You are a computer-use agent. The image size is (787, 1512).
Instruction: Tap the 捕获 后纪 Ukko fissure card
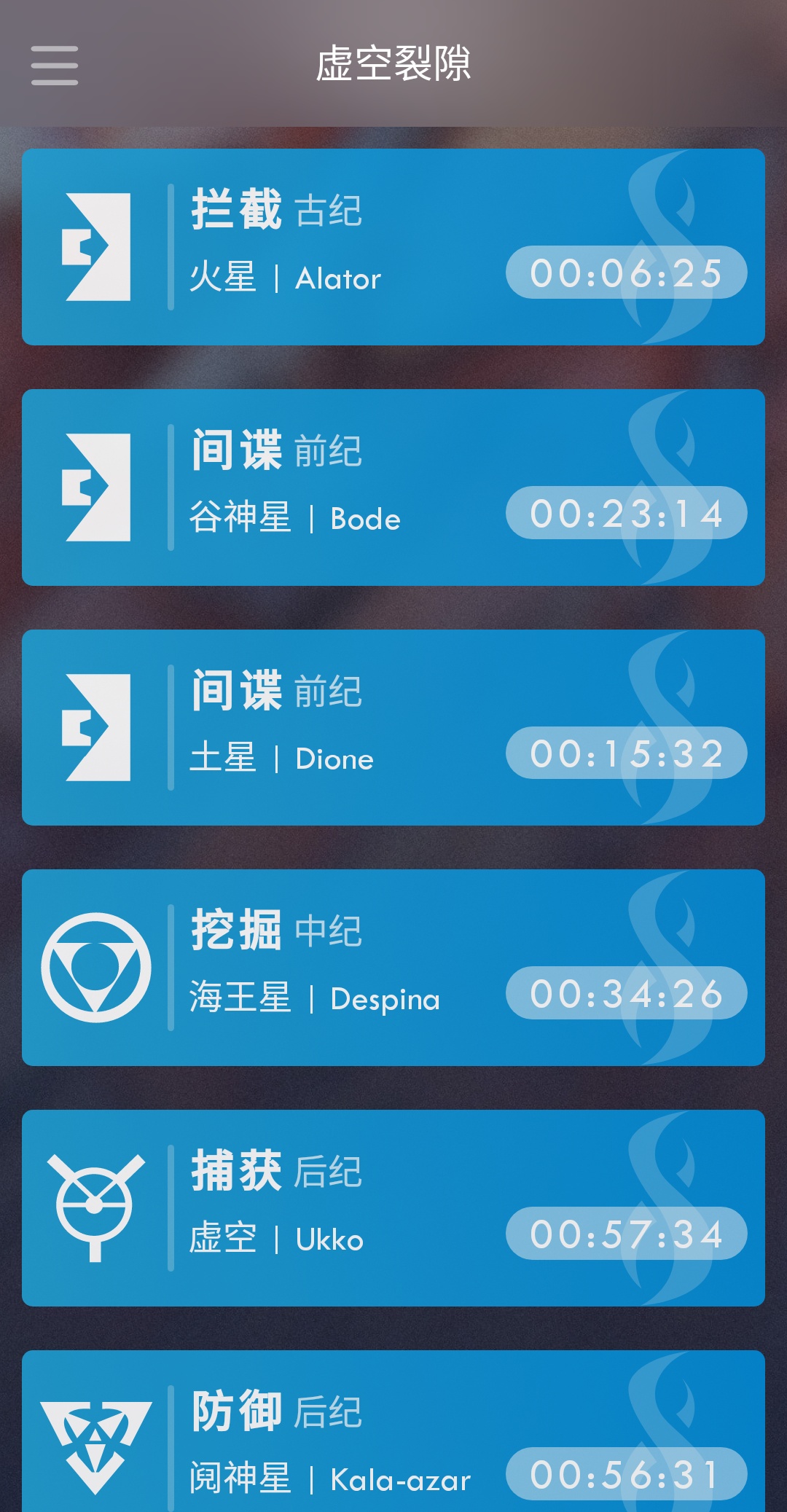point(393,1208)
